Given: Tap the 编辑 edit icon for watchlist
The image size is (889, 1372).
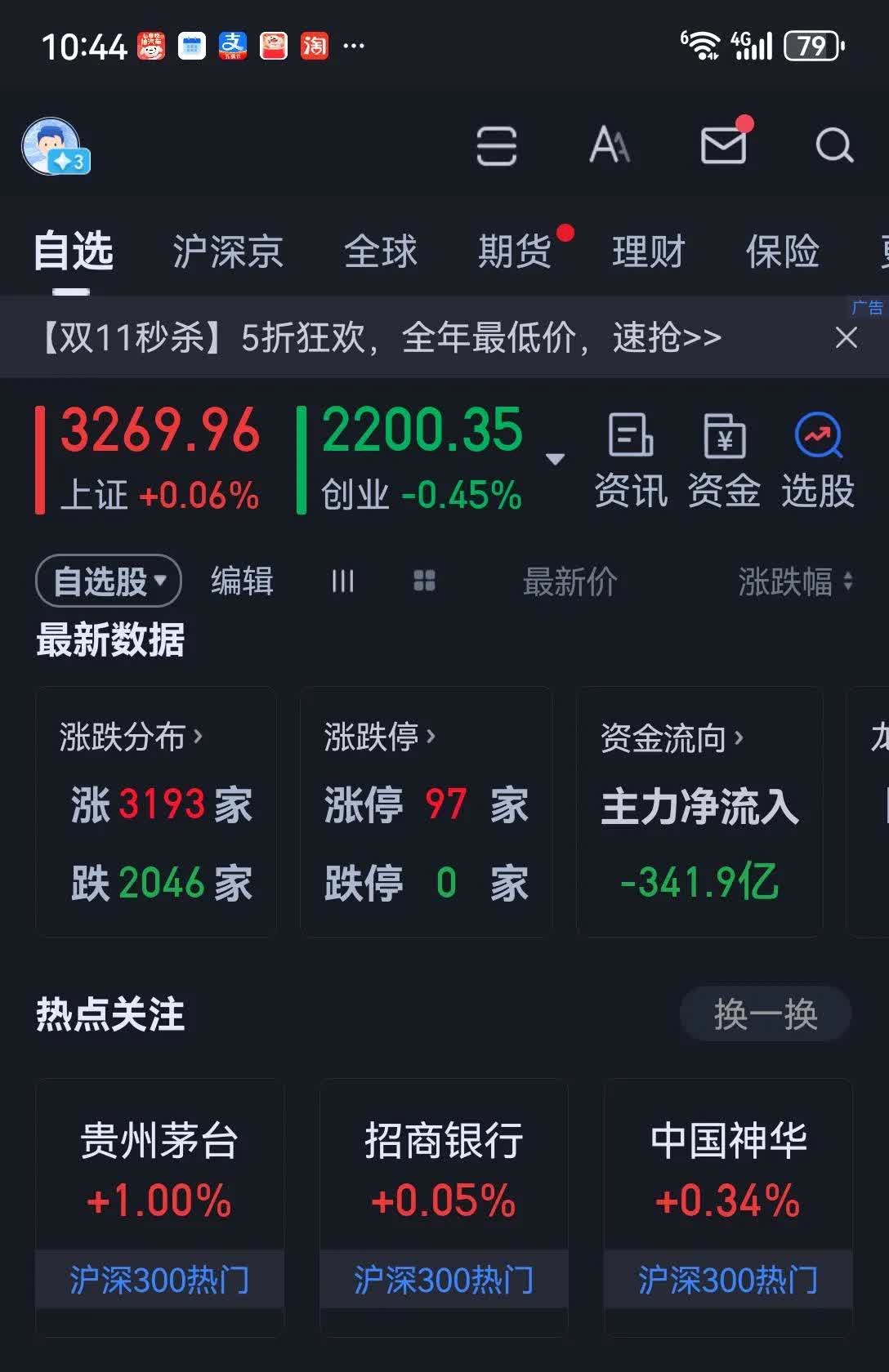Looking at the screenshot, I should (241, 581).
